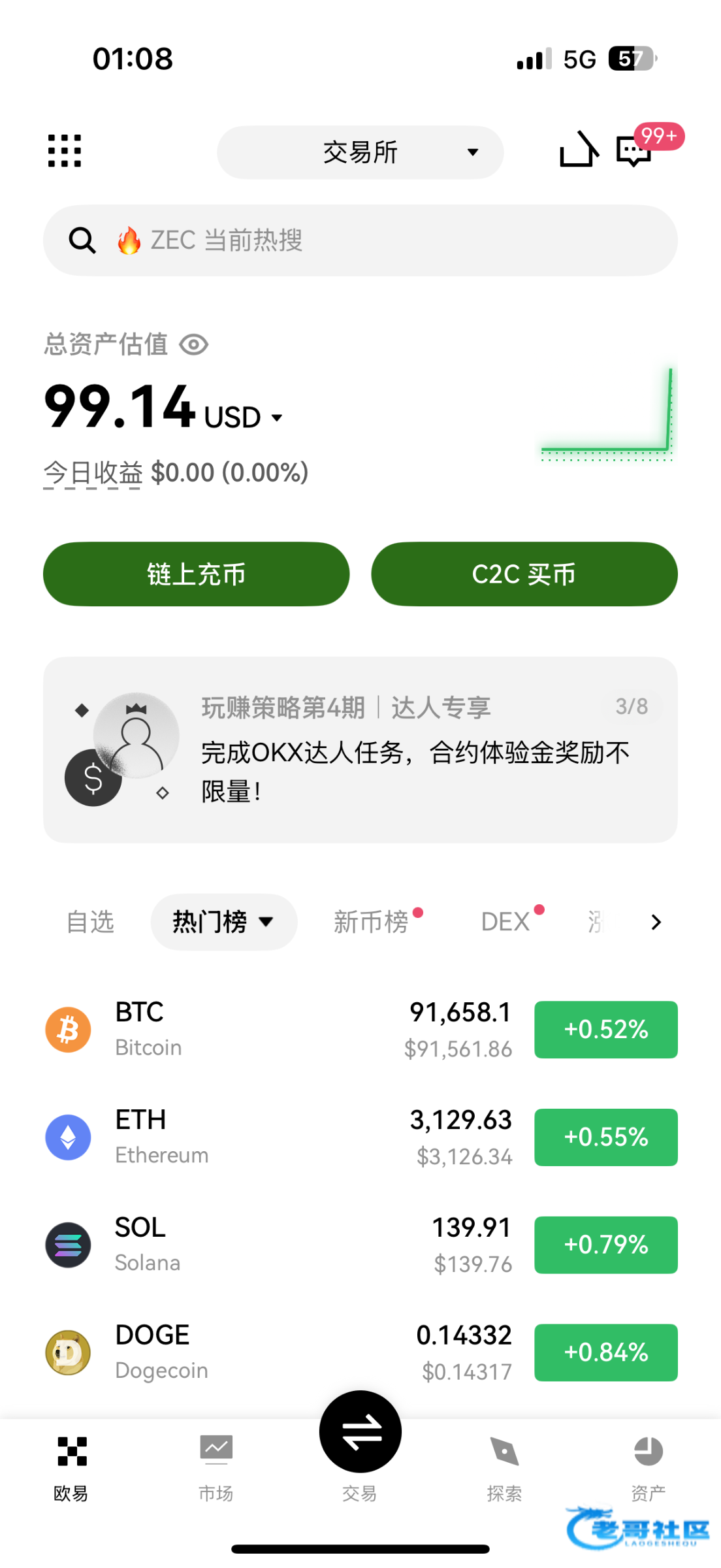Expand the 热门榜 ranking dropdown

click(223, 922)
